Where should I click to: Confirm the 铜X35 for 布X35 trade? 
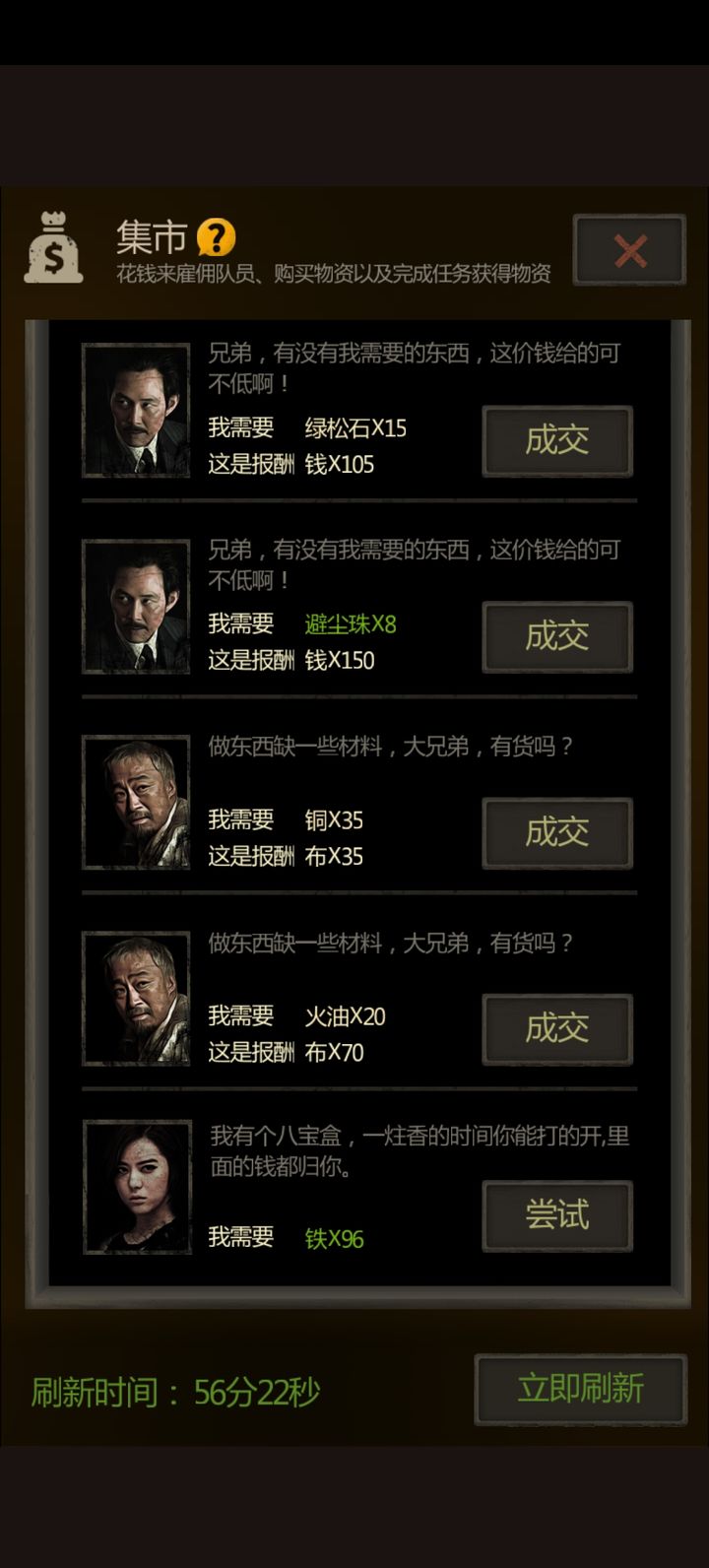pos(557,832)
